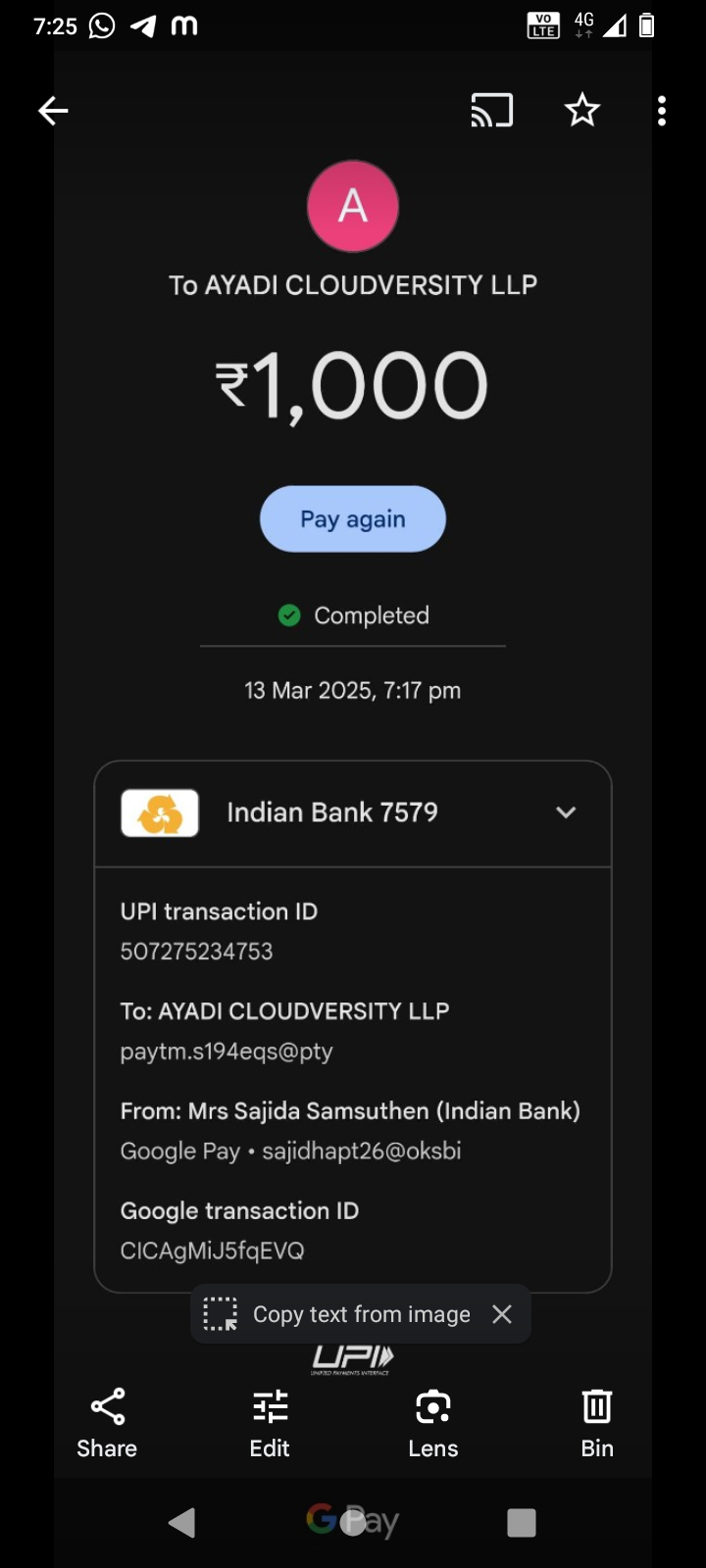Screen dimensions: 706x1568
Task: Open the Edit tools
Action: [270, 1423]
